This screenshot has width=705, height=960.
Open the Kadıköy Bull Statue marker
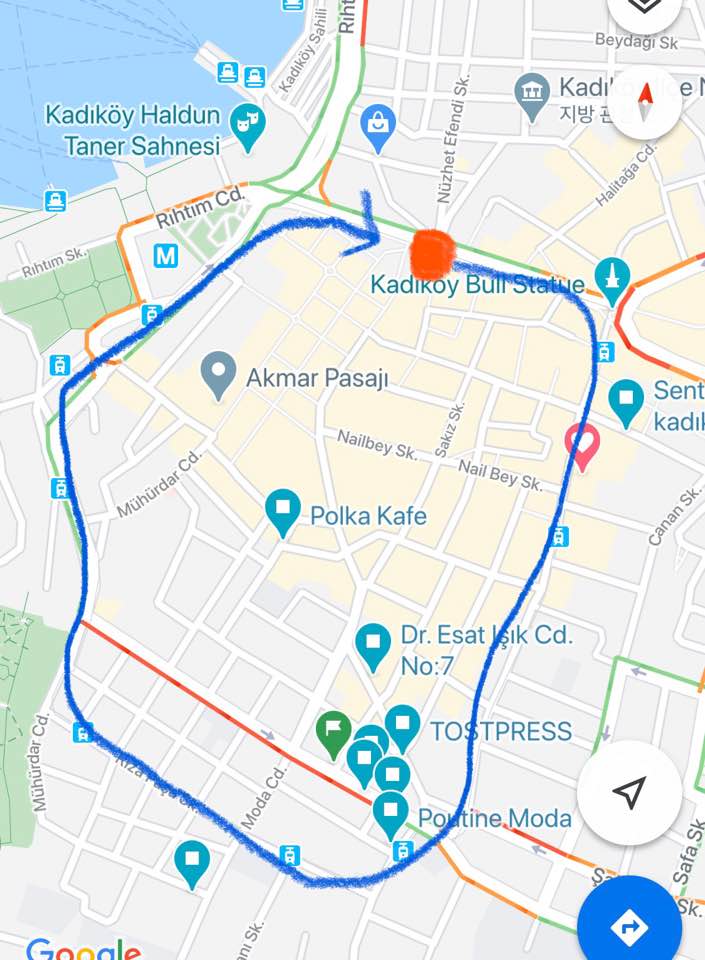(610, 276)
